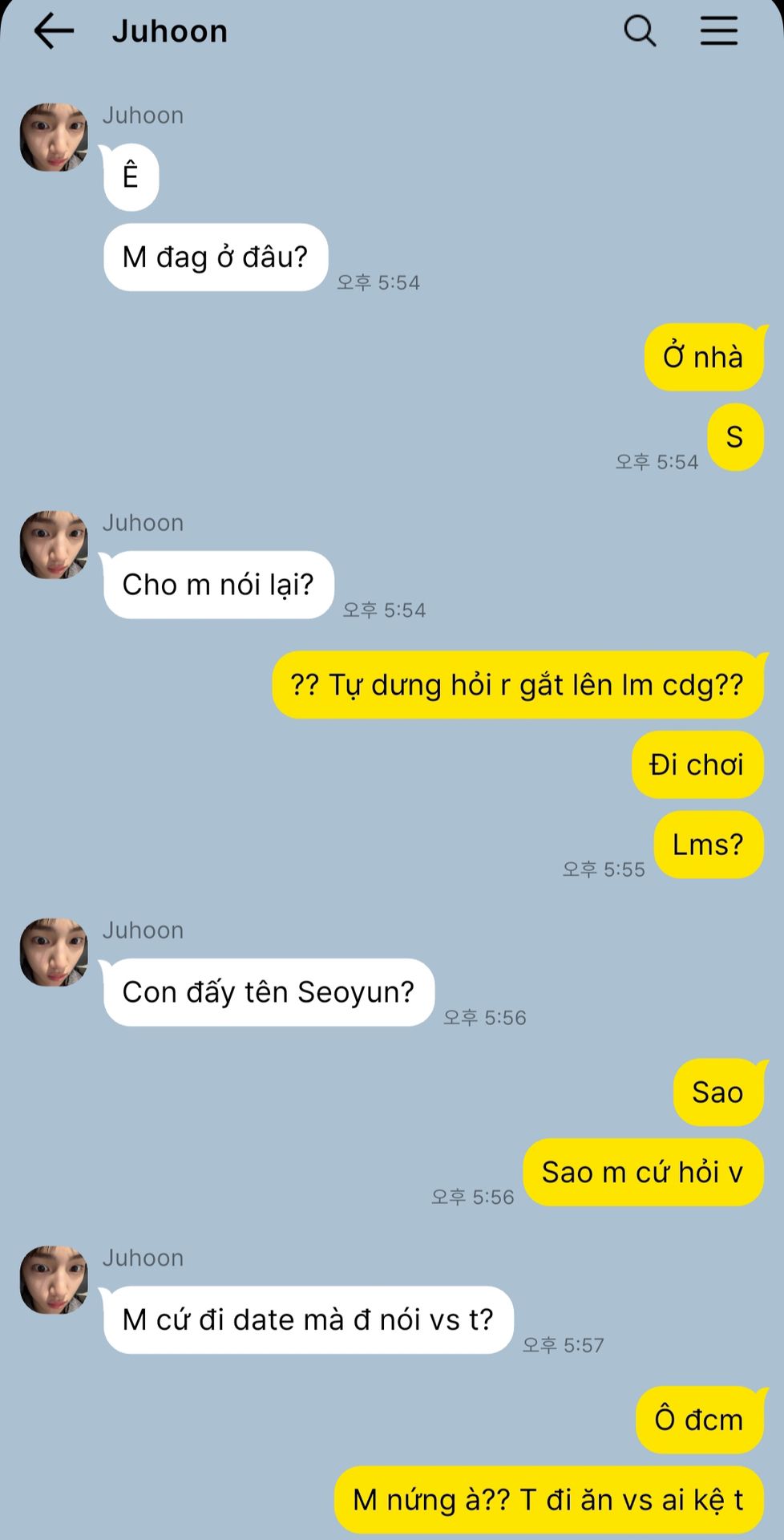Open search in this chat
The height and width of the screenshot is (1540, 784).
click(x=640, y=31)
